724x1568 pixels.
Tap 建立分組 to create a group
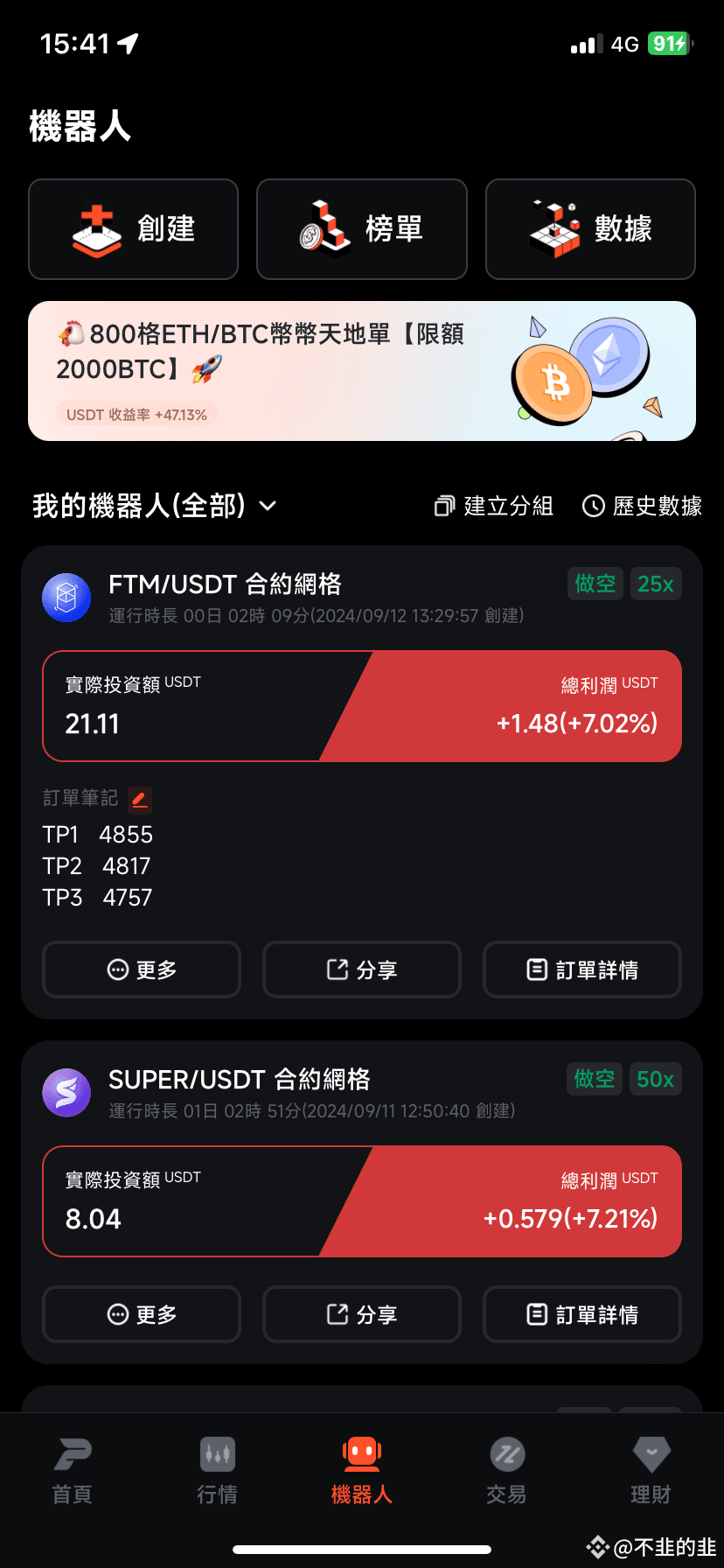click(x=494, y=506)
